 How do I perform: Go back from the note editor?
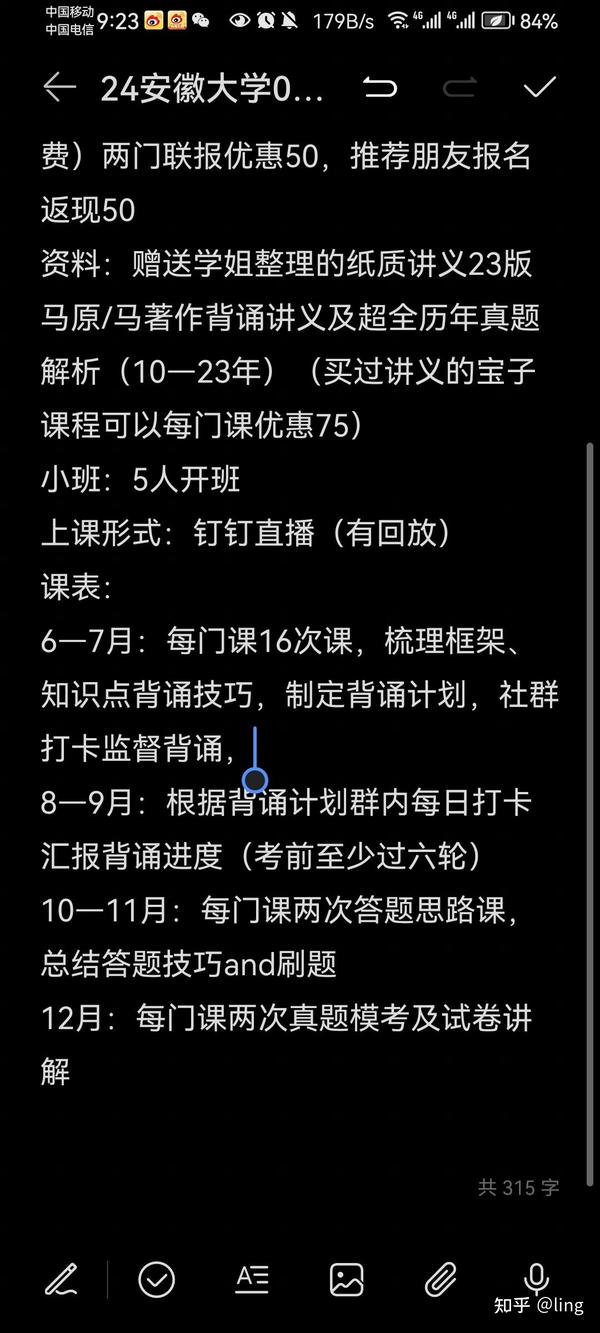point(60,88)
